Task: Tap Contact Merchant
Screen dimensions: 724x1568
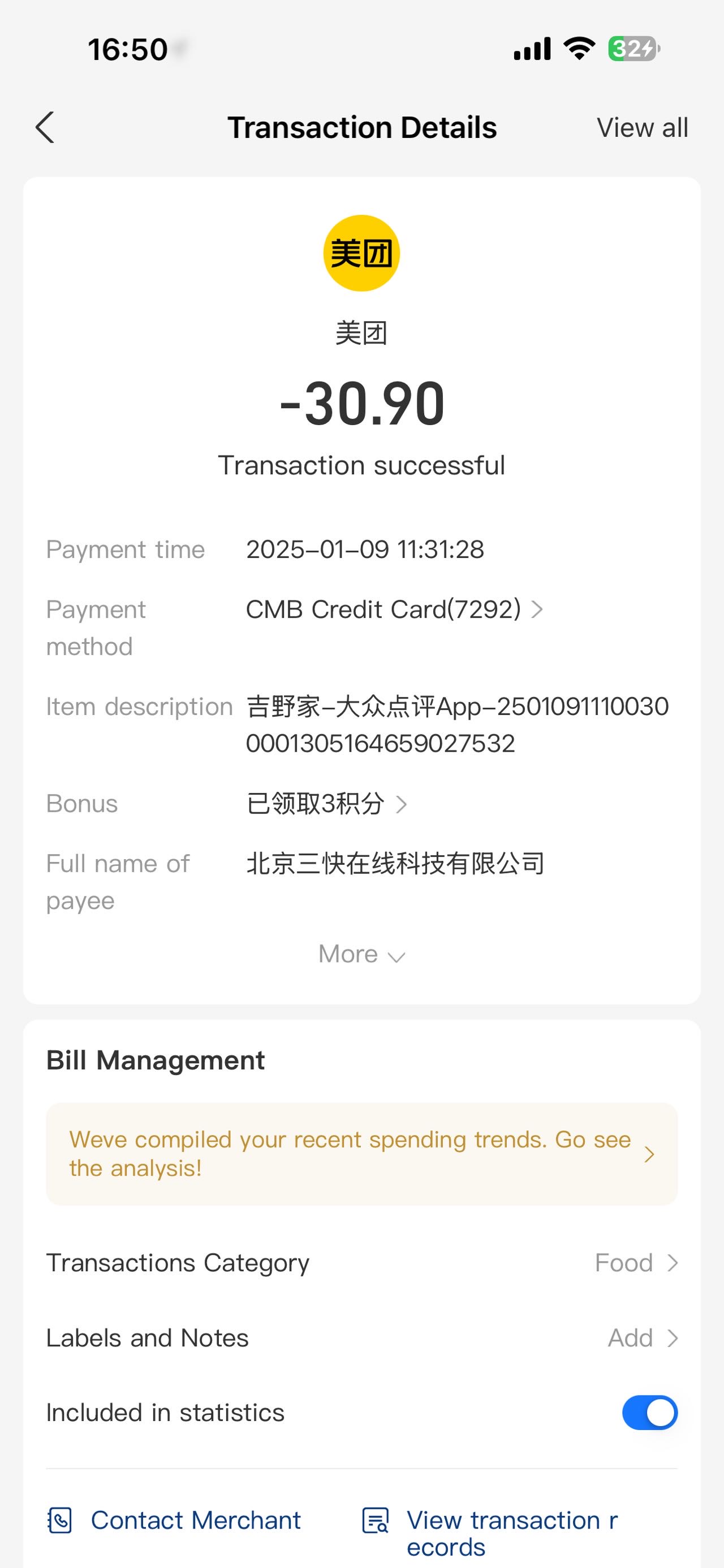Action: click(x=174, y=1521)
